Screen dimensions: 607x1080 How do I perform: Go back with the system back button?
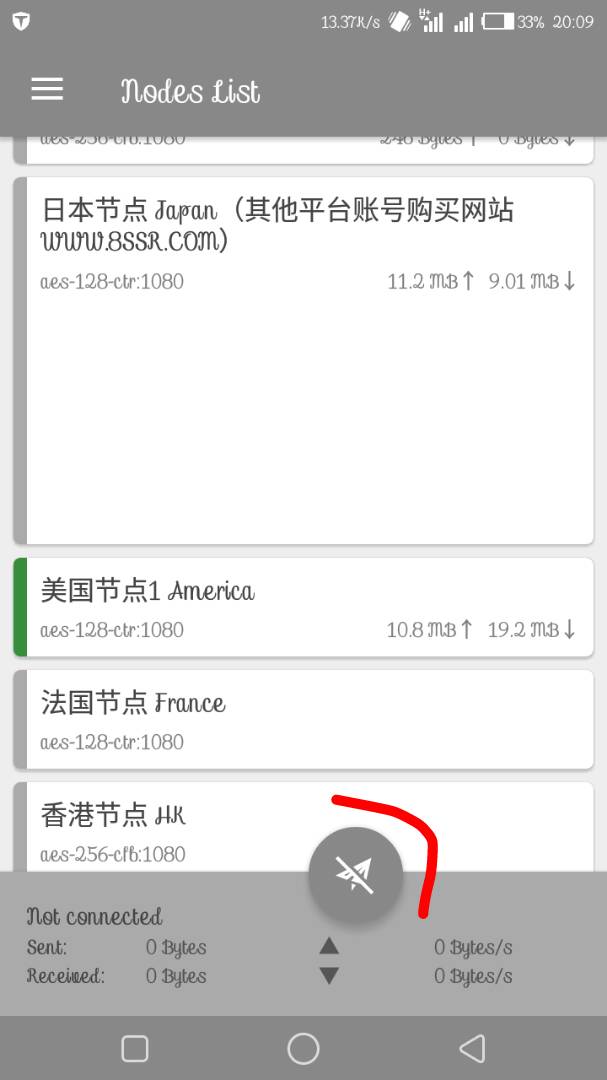pos(473,1048)
